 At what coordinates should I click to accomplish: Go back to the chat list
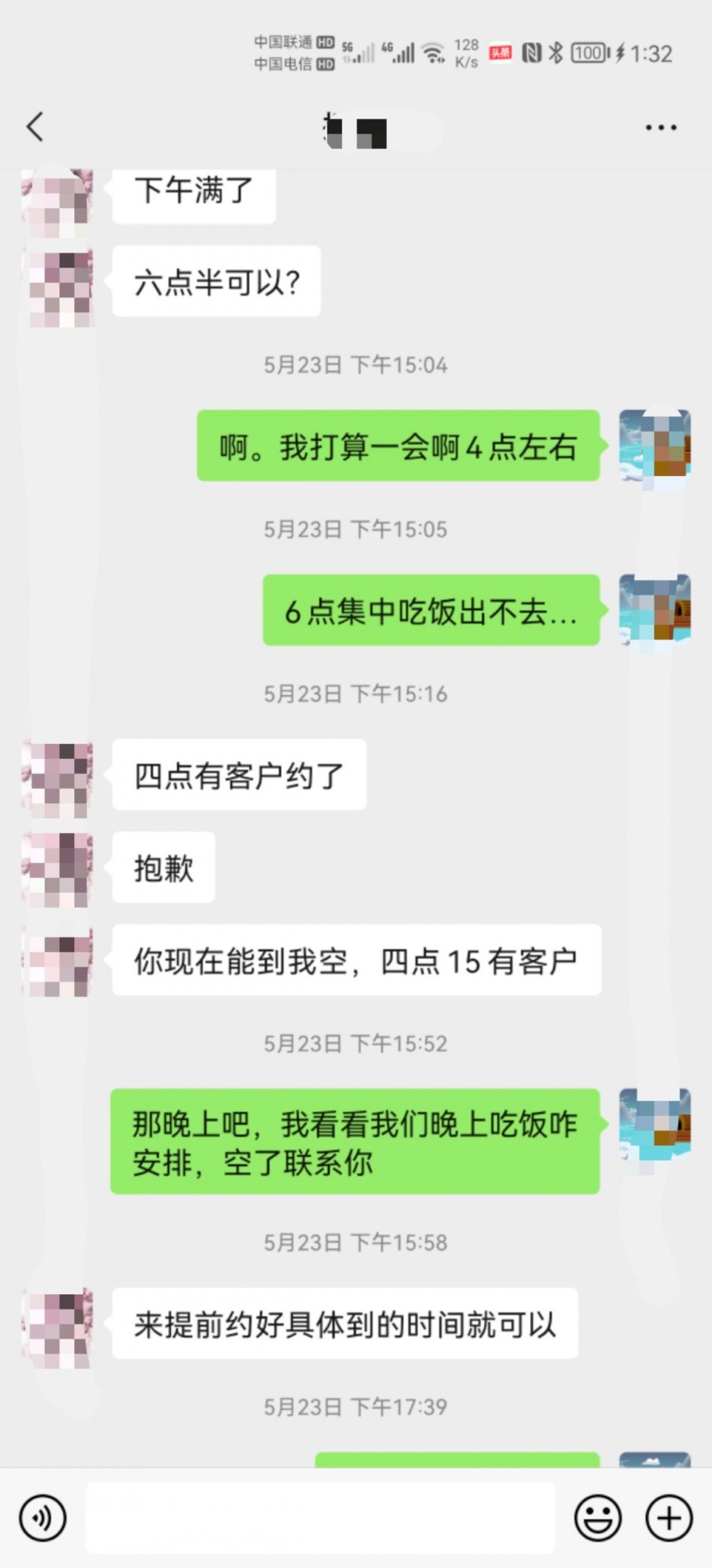(35, 127)
